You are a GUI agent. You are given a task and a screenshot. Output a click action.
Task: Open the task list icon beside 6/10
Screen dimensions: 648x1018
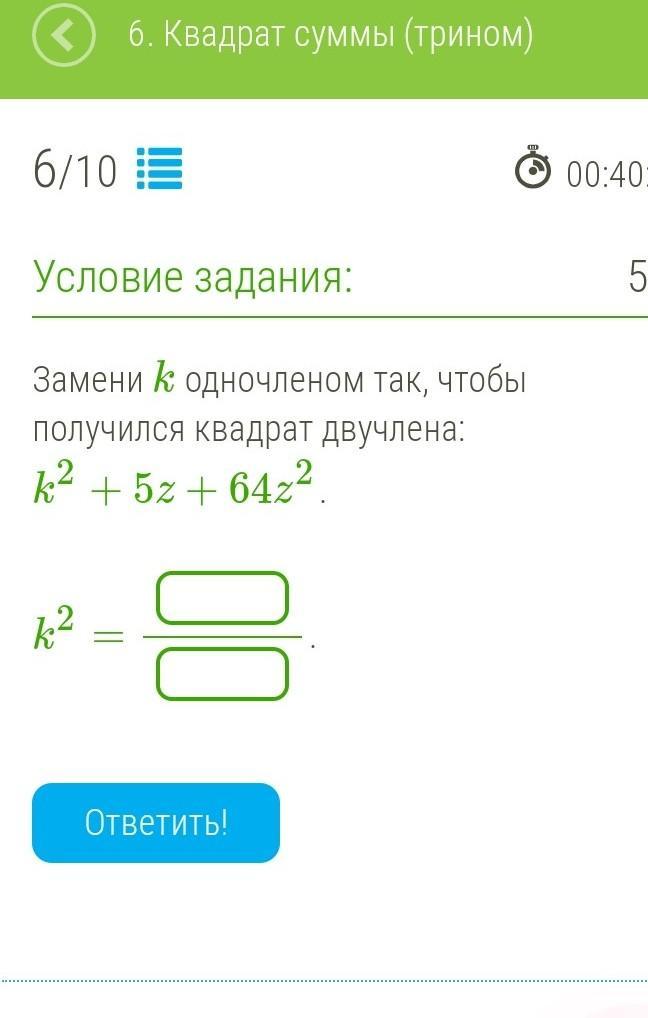click(x=159, y=169)
